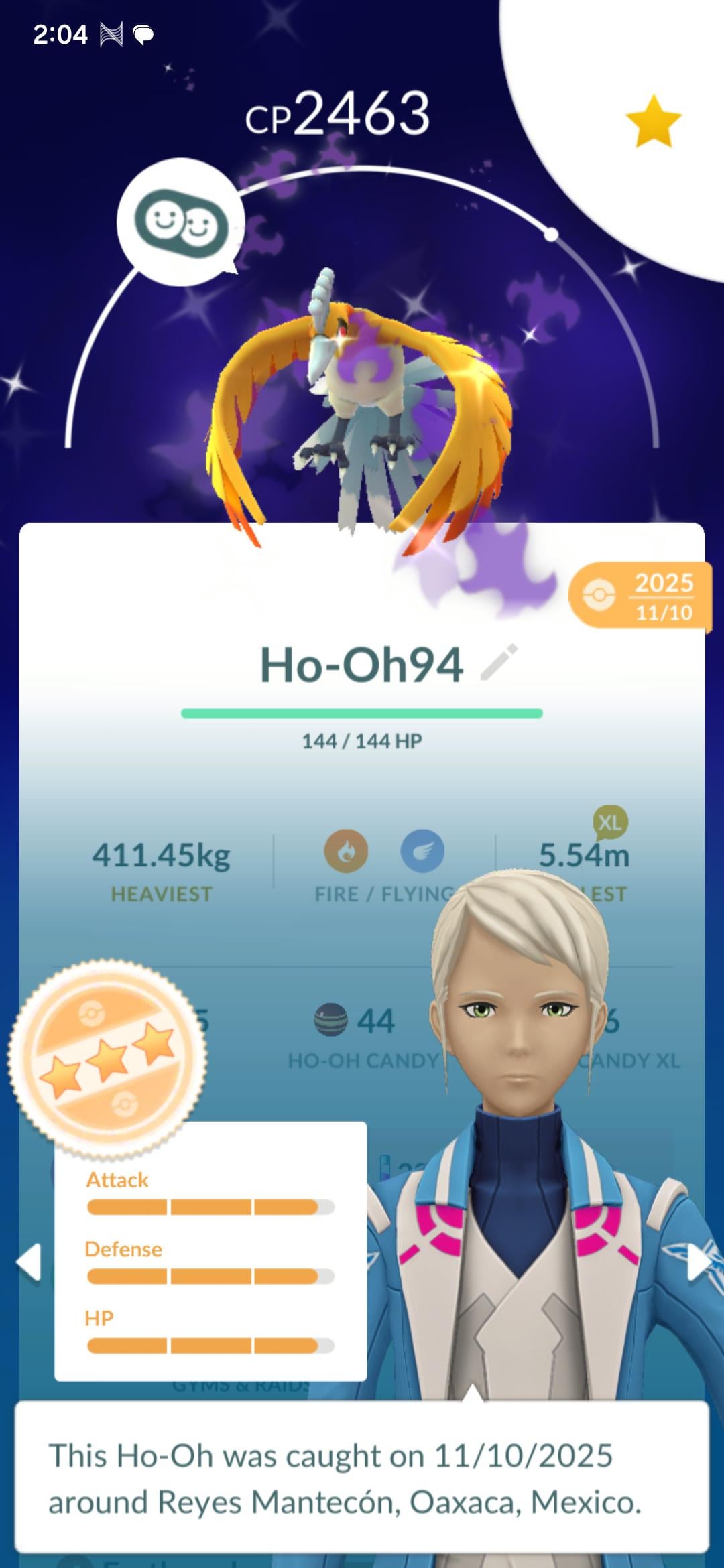The height and width of the screenshot is (1568, 724).
Task: Go to the previous Pokémon with left arrow
Action: point(29,1263)
